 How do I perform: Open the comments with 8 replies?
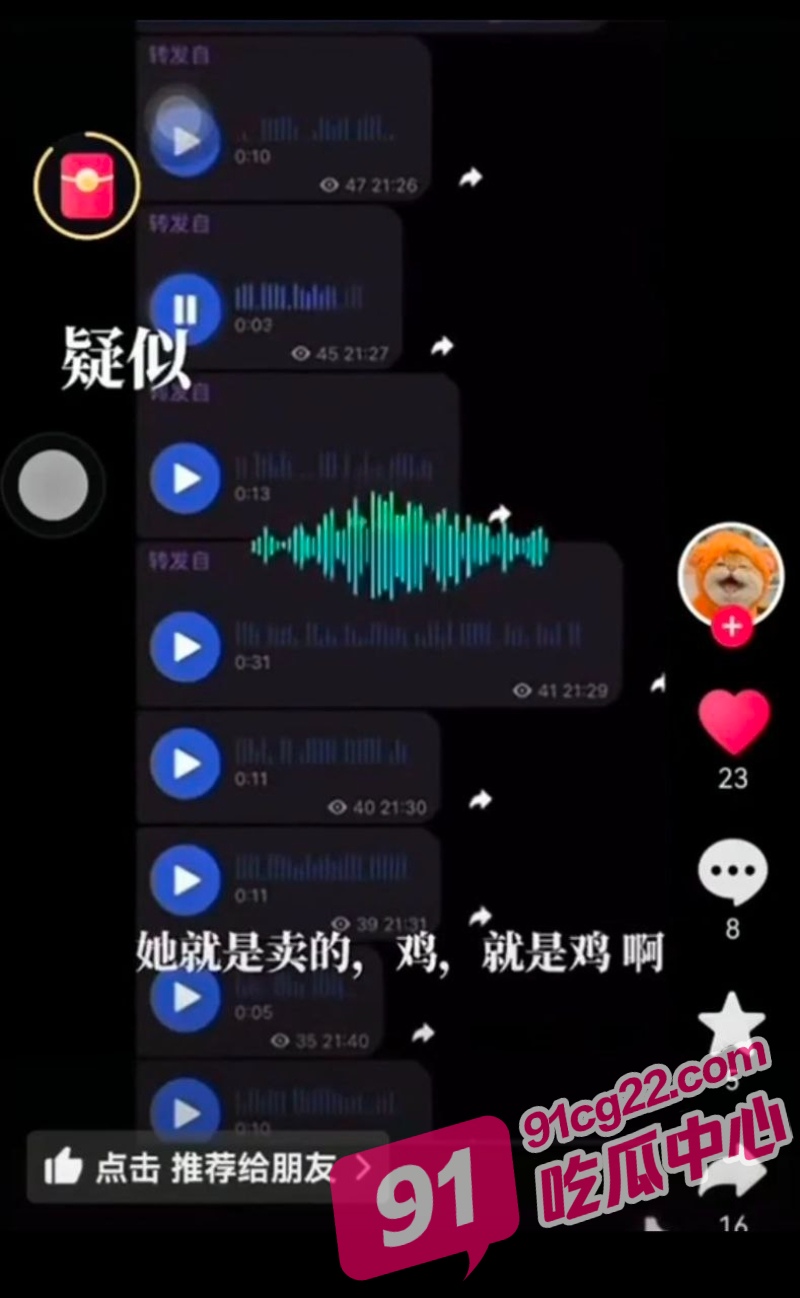pos(732,873)
